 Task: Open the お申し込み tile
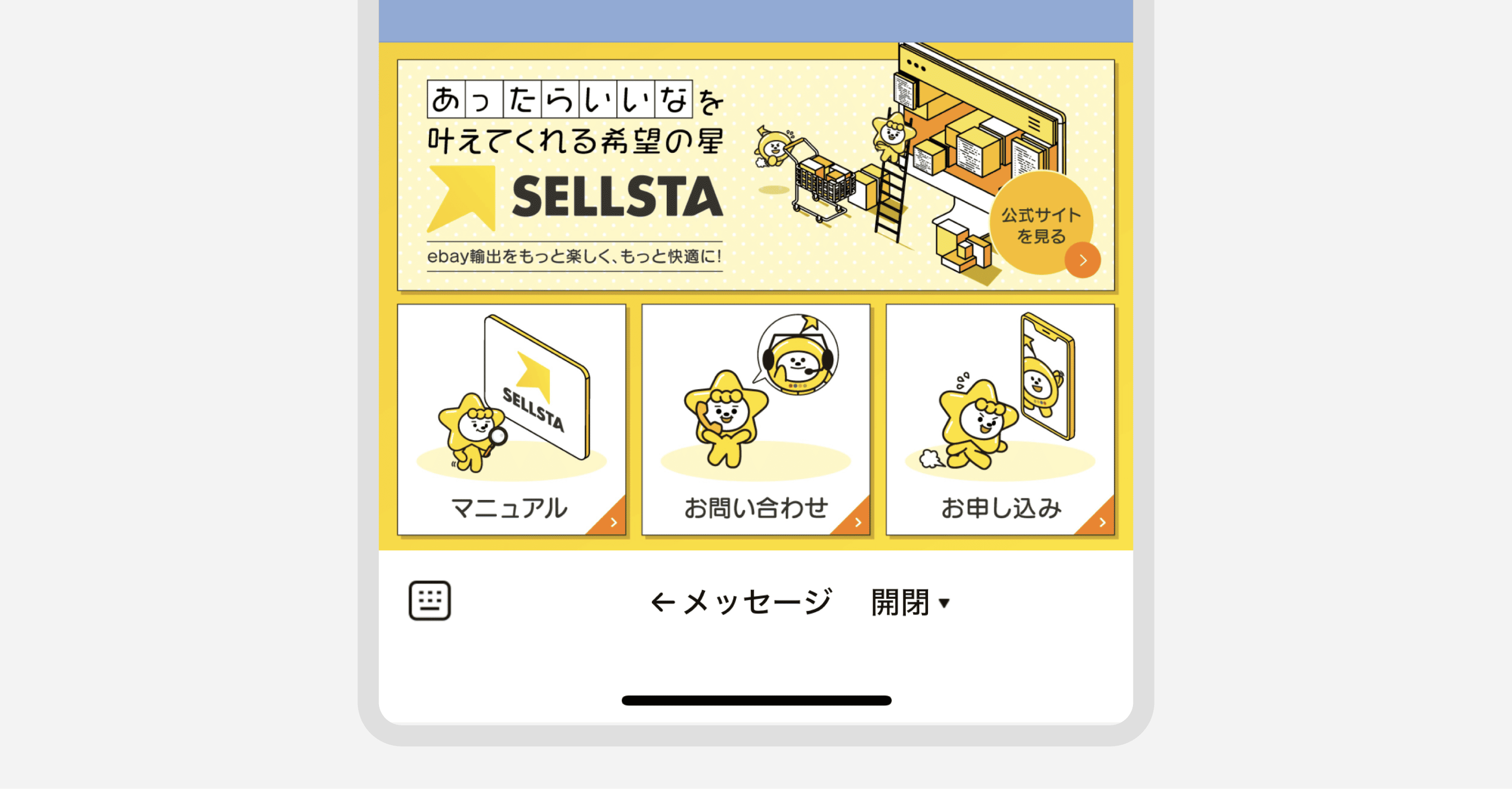(1000, 419)
